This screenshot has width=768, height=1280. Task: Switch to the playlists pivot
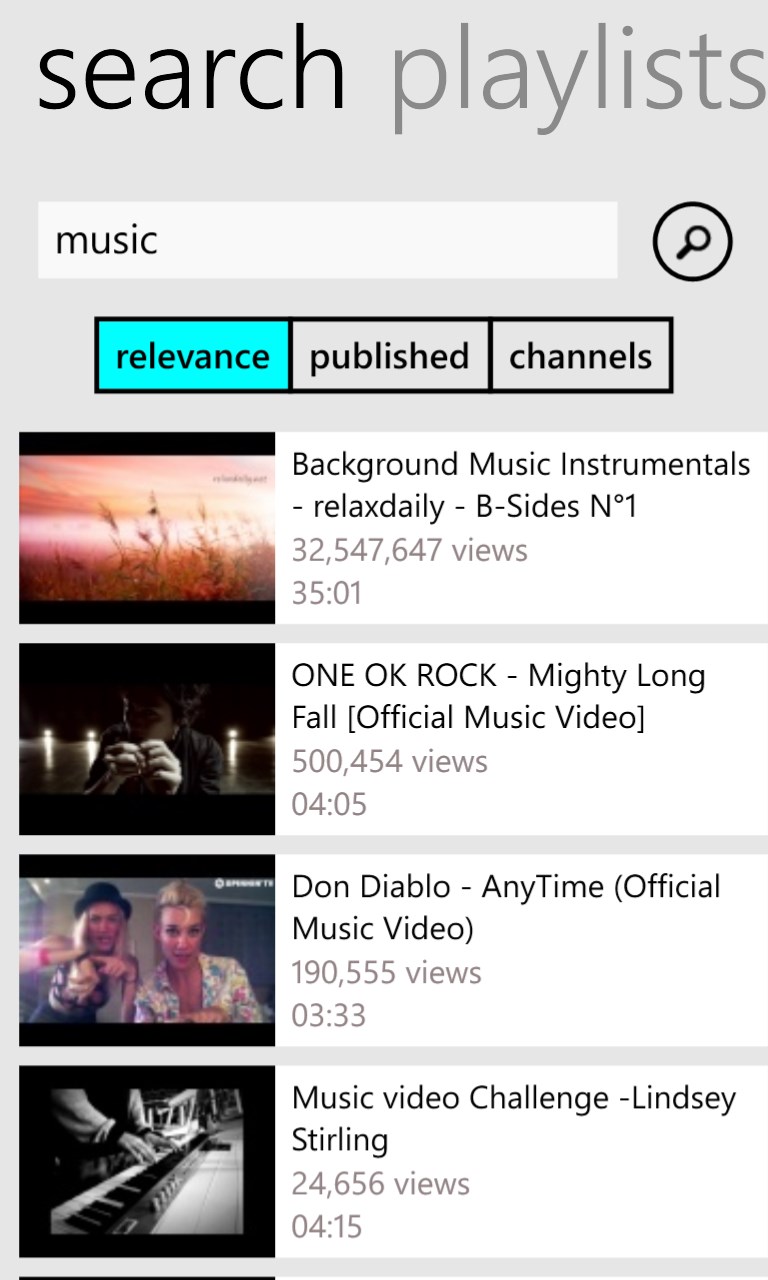pyautogui.click(x=577, y=72)
